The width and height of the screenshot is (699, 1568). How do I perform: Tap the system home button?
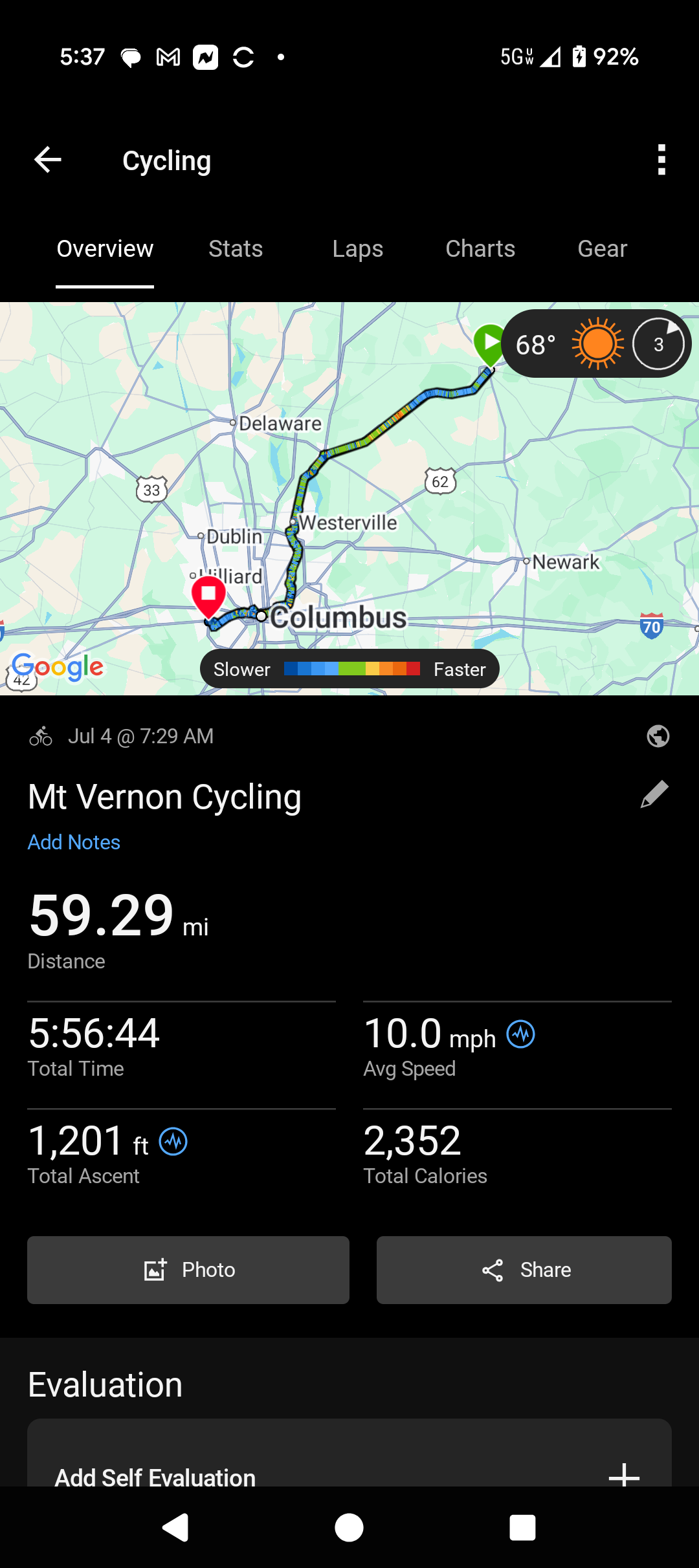tap(349, 1528)
